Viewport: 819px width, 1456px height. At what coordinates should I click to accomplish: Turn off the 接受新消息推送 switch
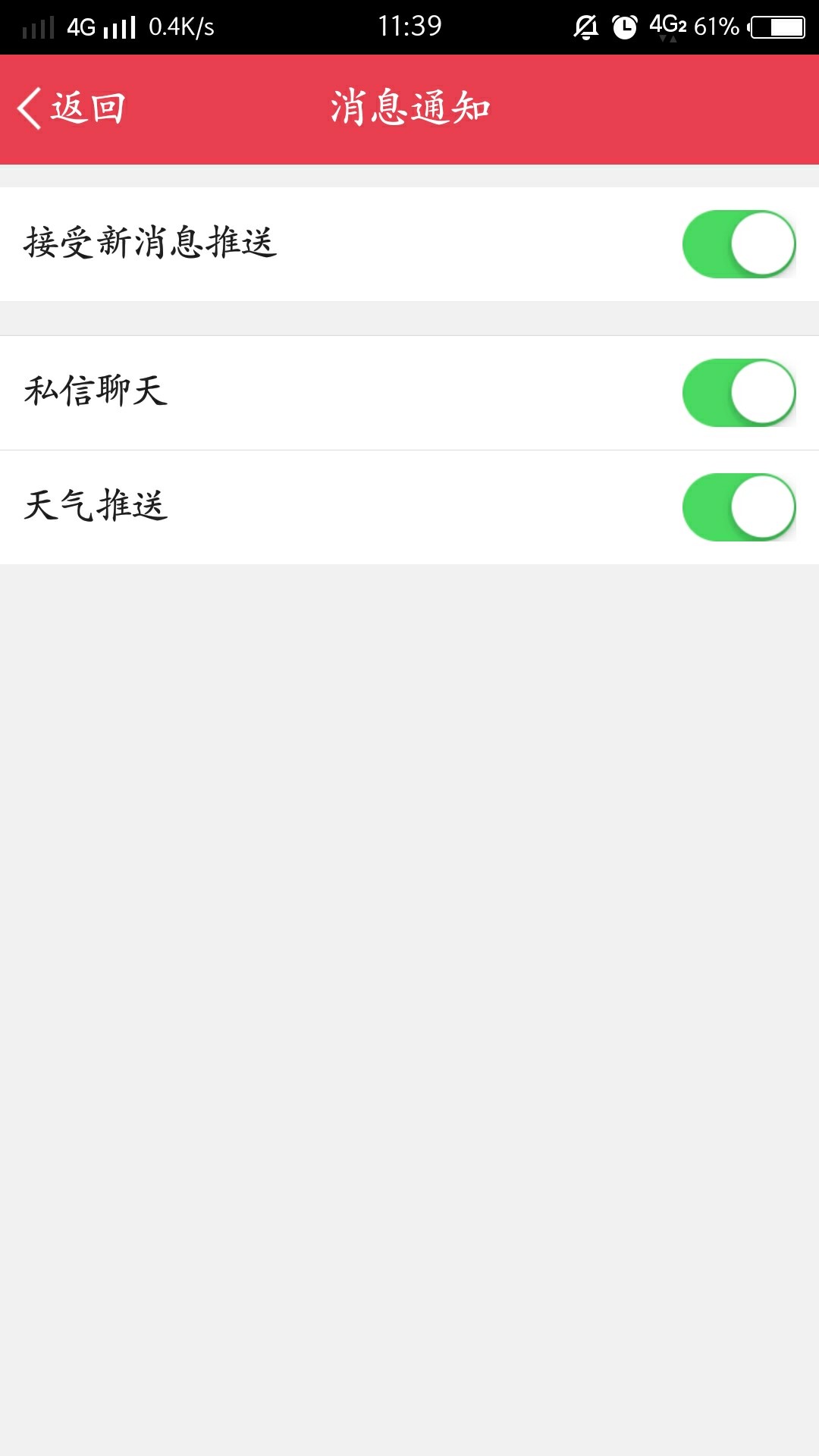pyautogui.click(x=739, y=244)
